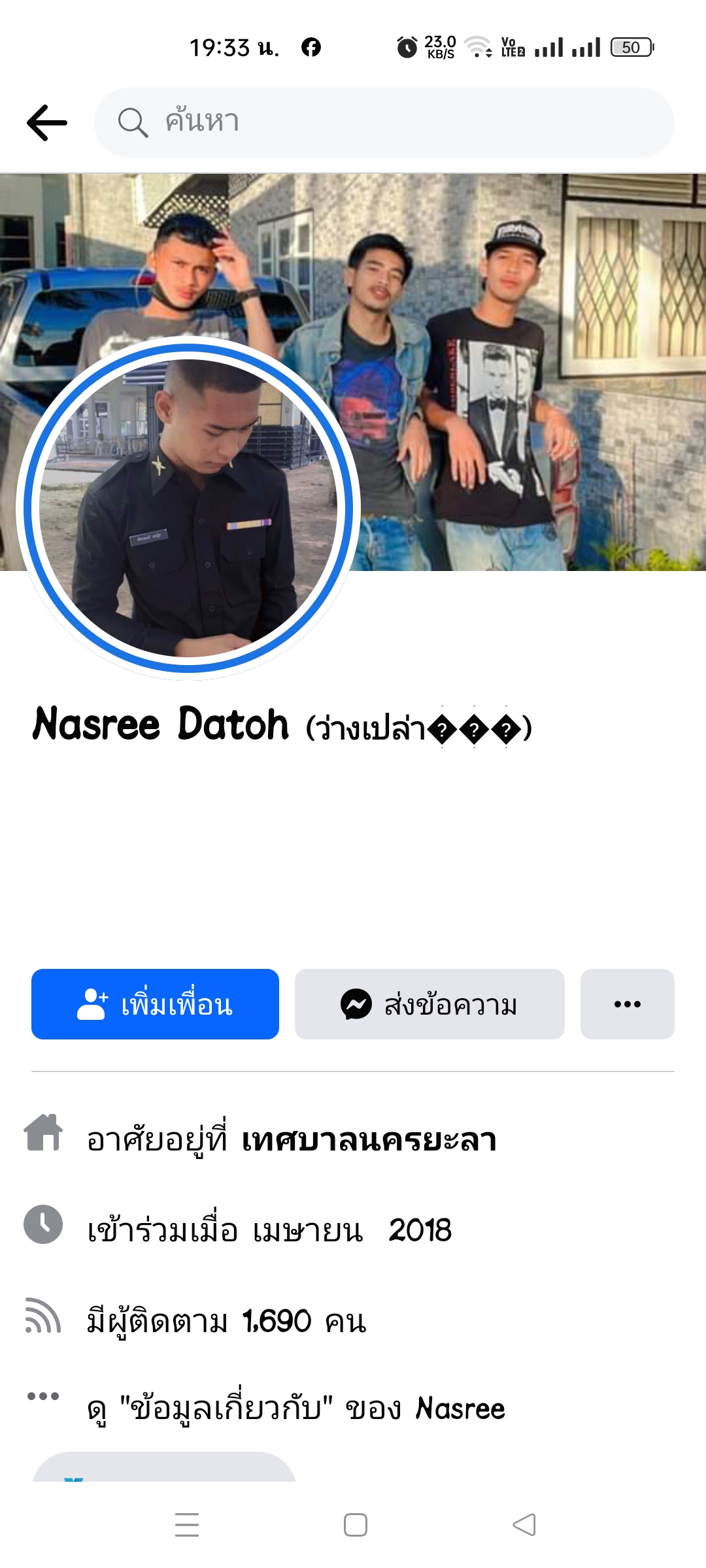Image resolution: width=706 pixels, height=1568 pixels.
Task: Open เทศบาลนครยะลา location link
Action: 369,1140
